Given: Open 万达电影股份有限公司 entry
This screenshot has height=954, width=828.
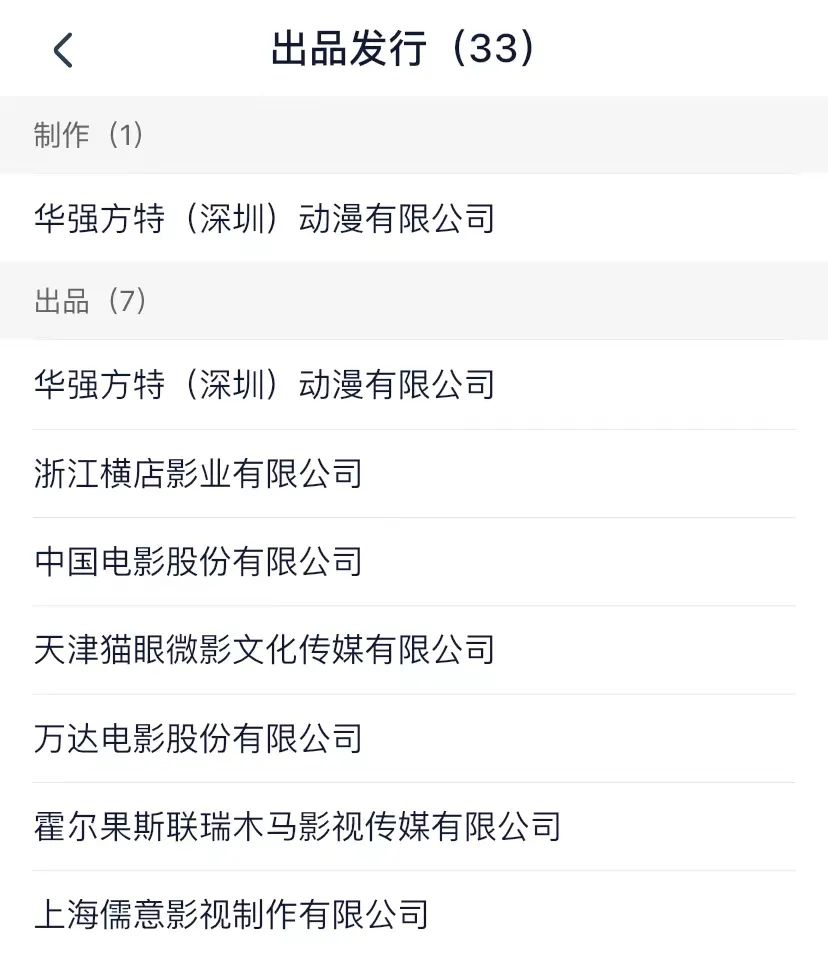Looking at the screenshot, I should 198,738.
